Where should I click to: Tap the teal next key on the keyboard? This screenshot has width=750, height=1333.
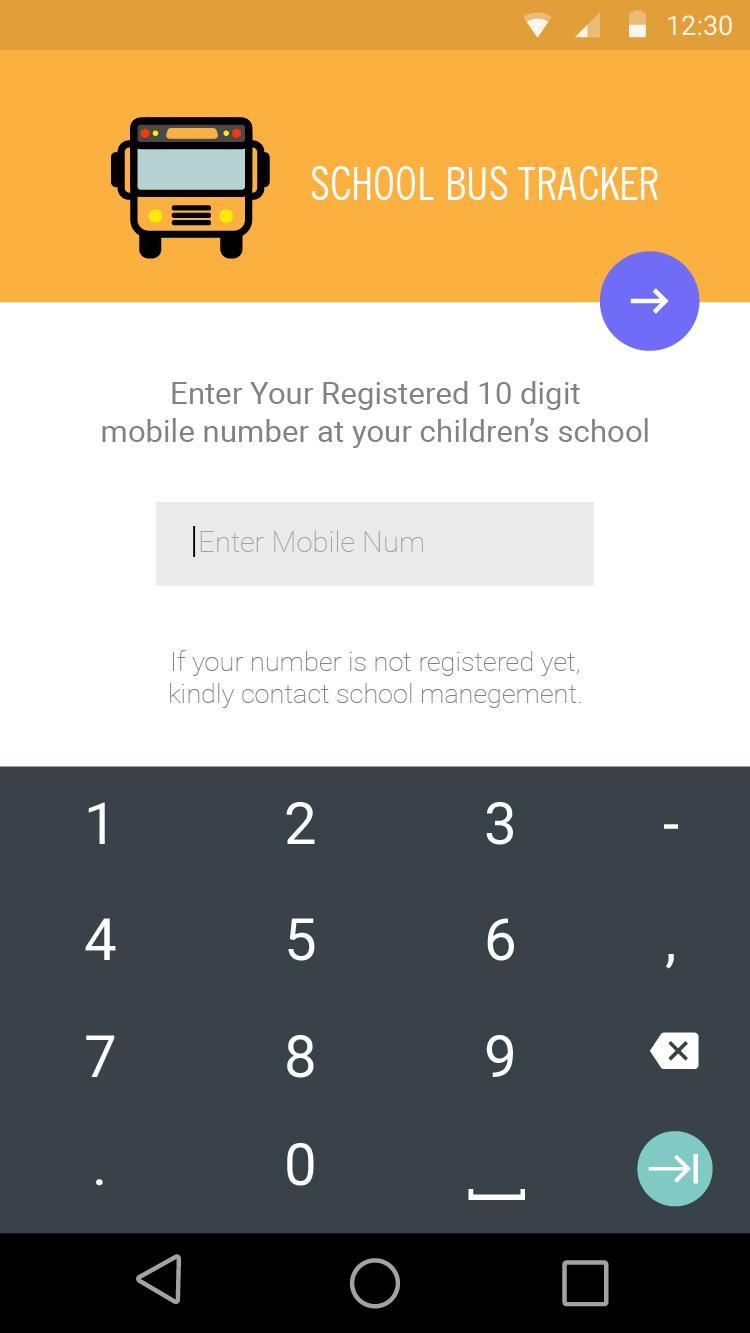click(674, 1168)
